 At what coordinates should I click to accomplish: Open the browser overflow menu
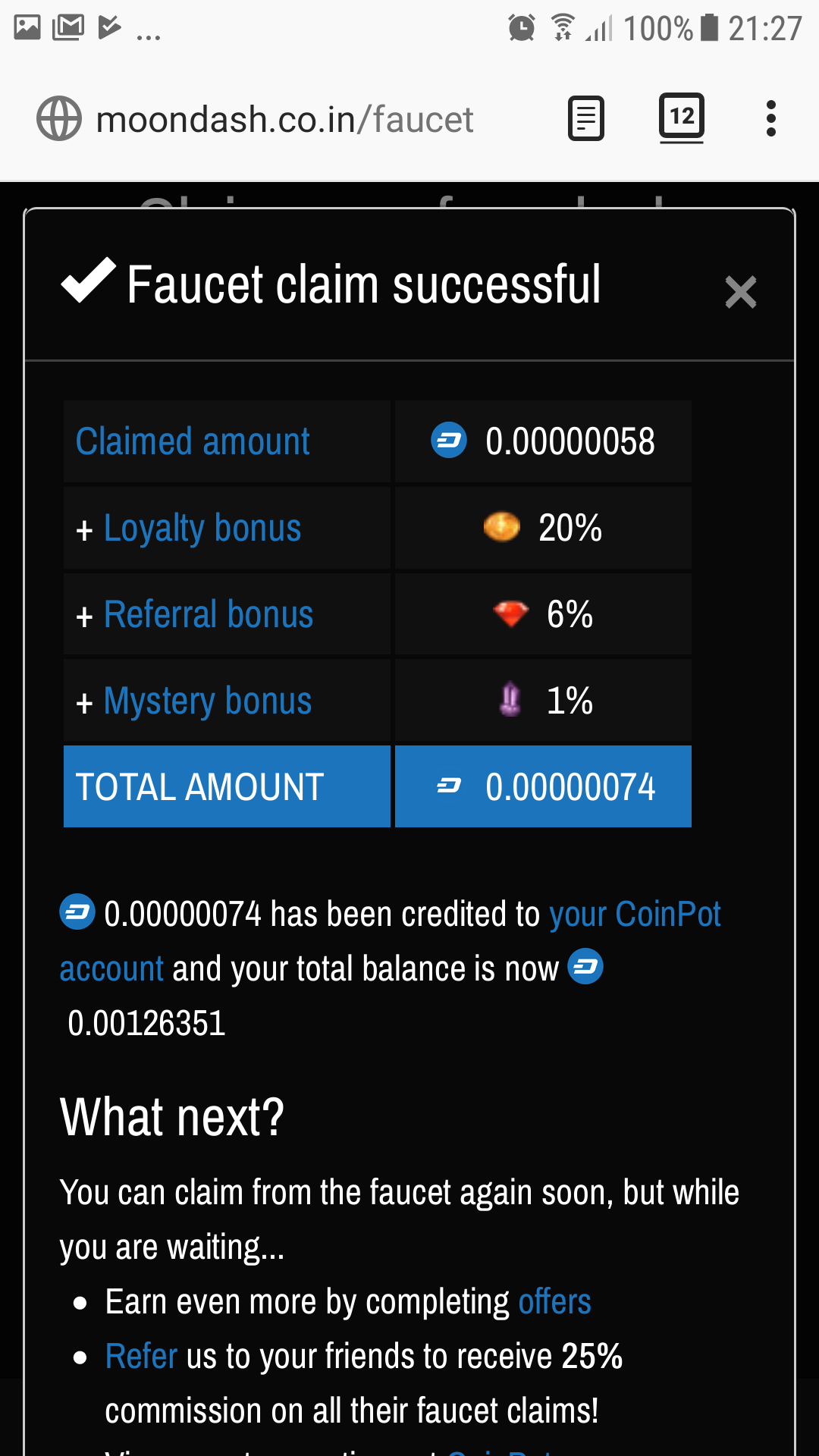pos(771,118)
